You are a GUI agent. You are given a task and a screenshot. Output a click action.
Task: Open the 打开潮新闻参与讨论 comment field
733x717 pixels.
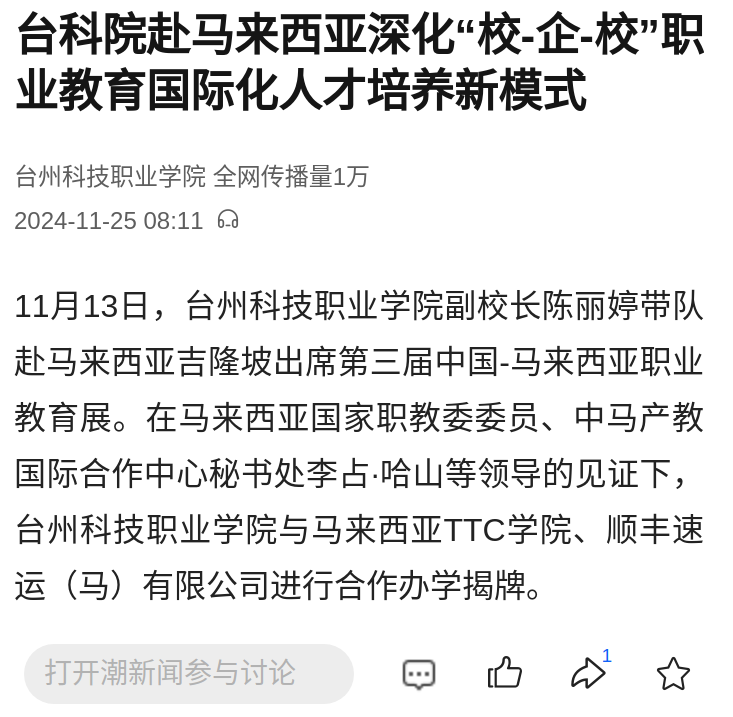[188, 673]
